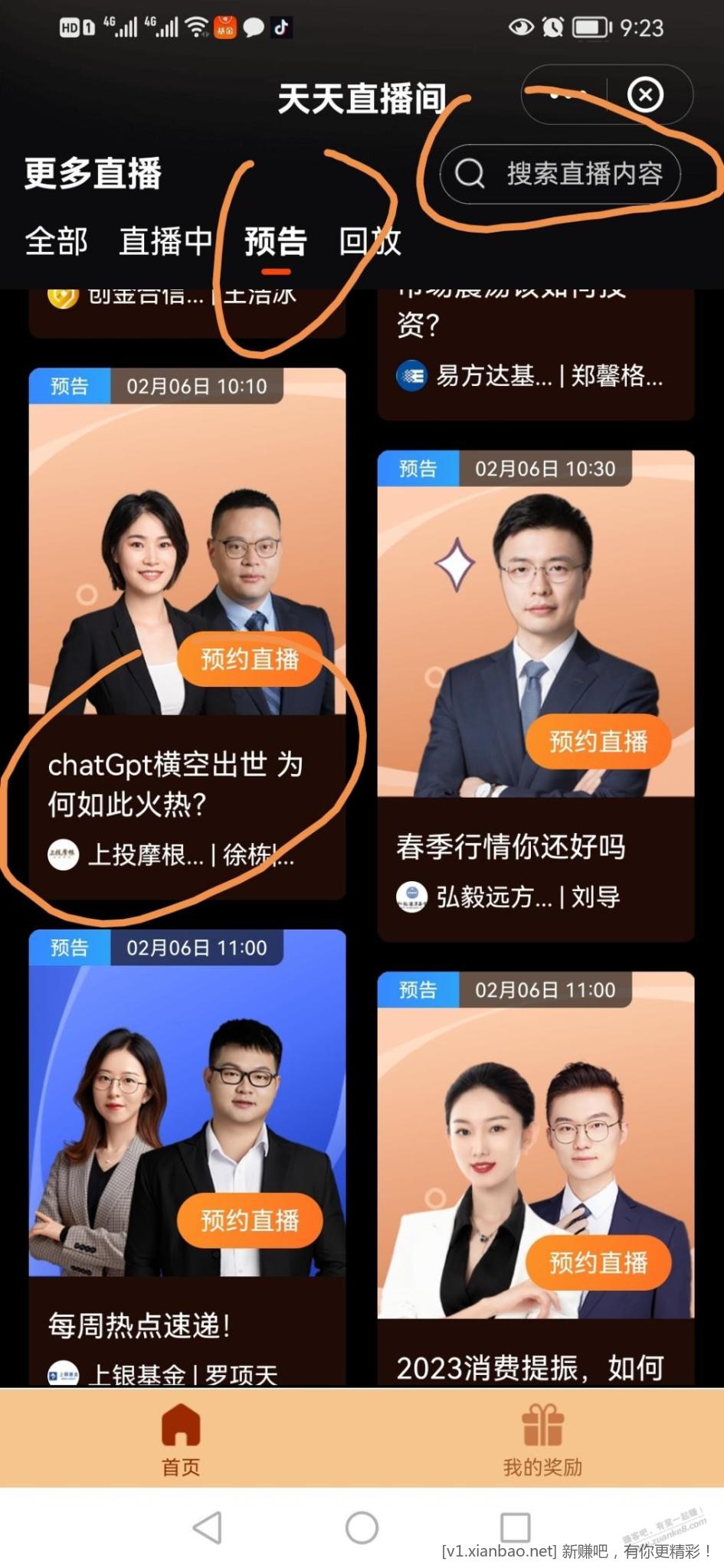This screenshot has width=724, height=1568.
Task: Switch to the 全部 tab
Action: click(x=56, y=242)
